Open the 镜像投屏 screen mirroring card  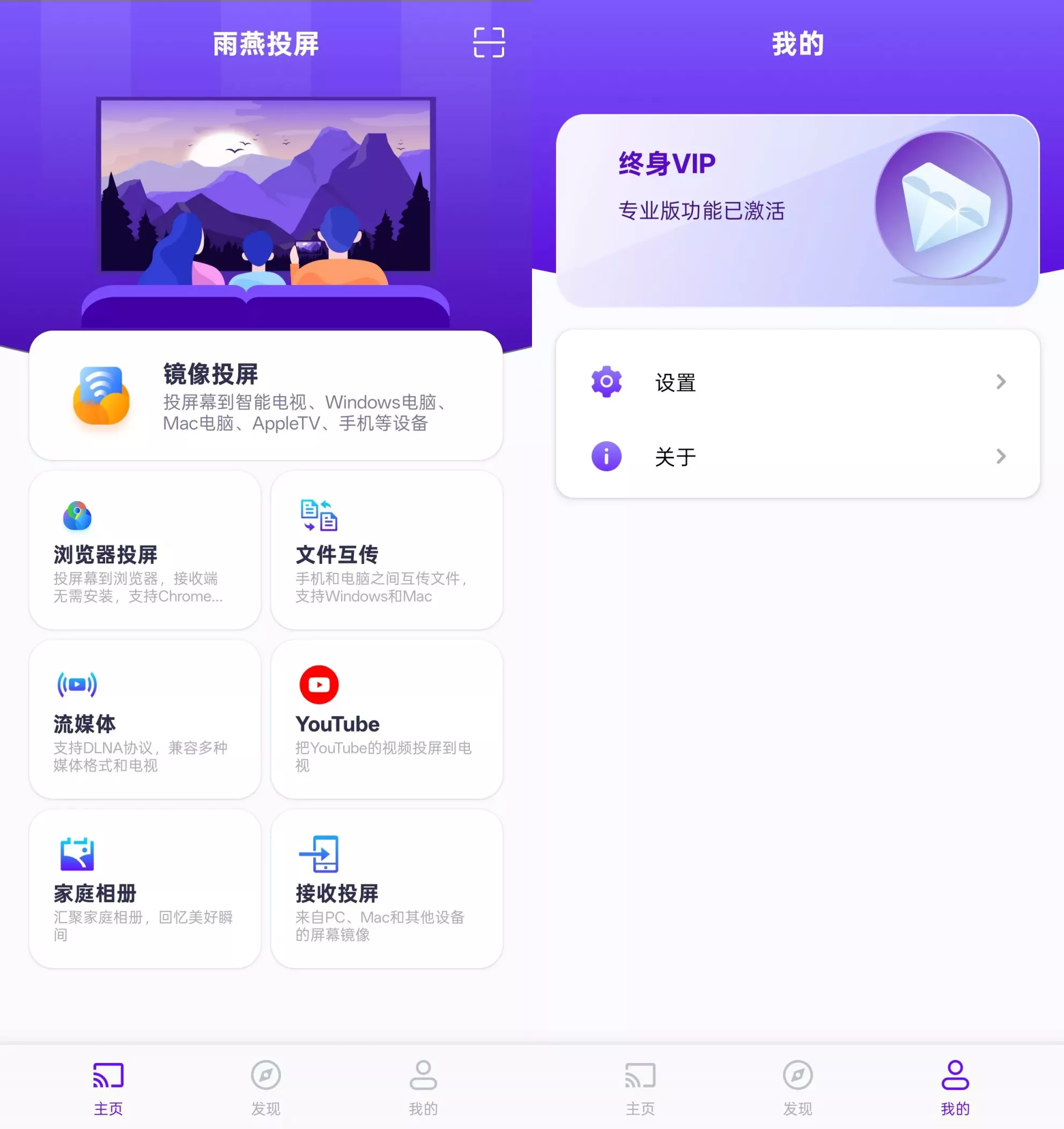(x=265, y=396)
